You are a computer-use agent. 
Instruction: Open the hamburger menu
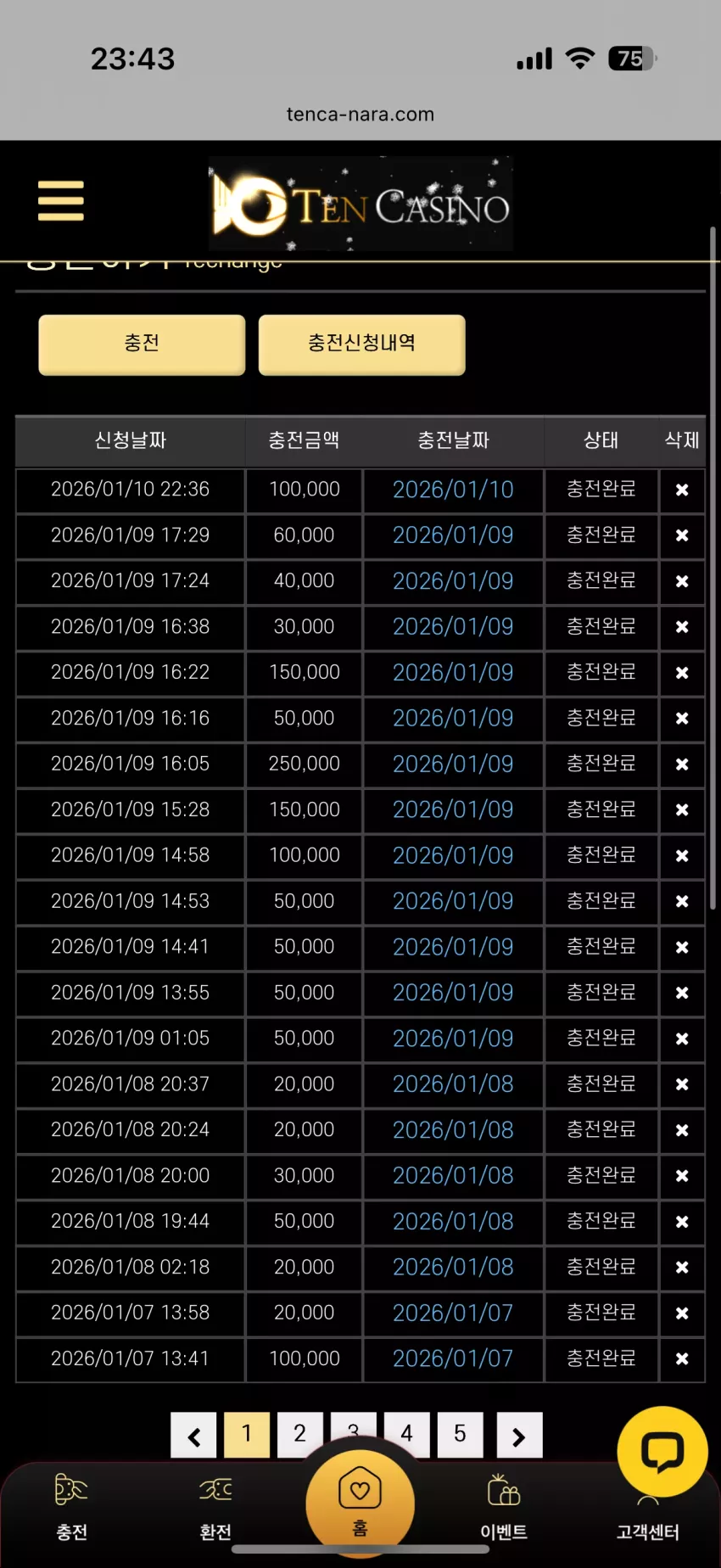click(x=61, y=201)
